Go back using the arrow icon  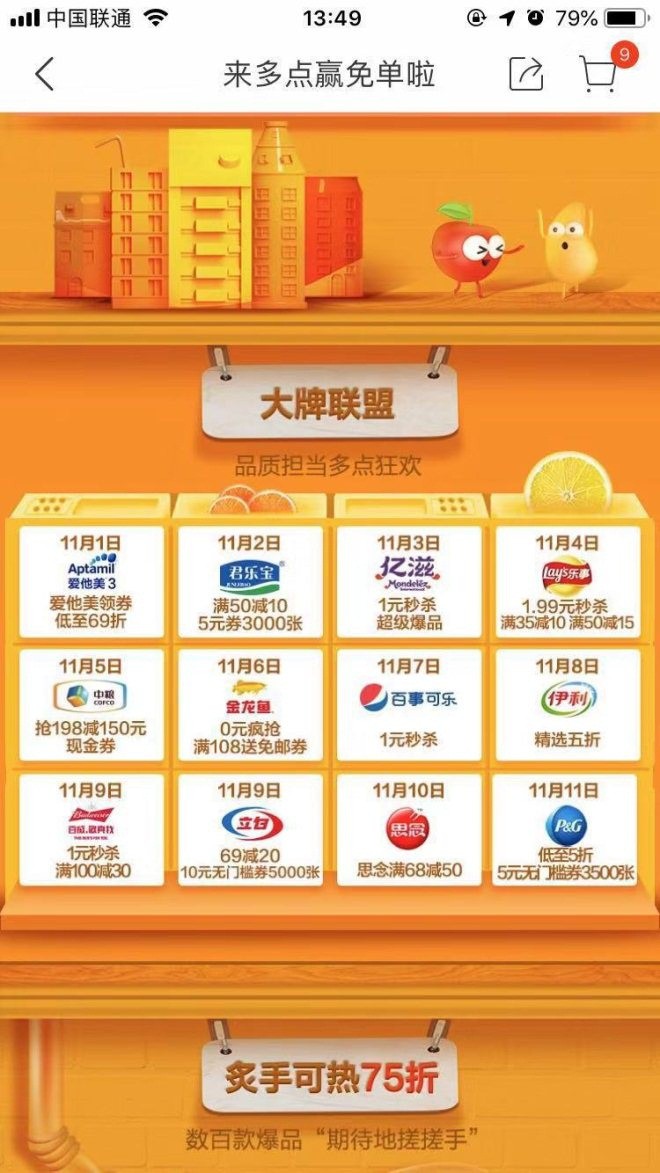tap(45, 75)
